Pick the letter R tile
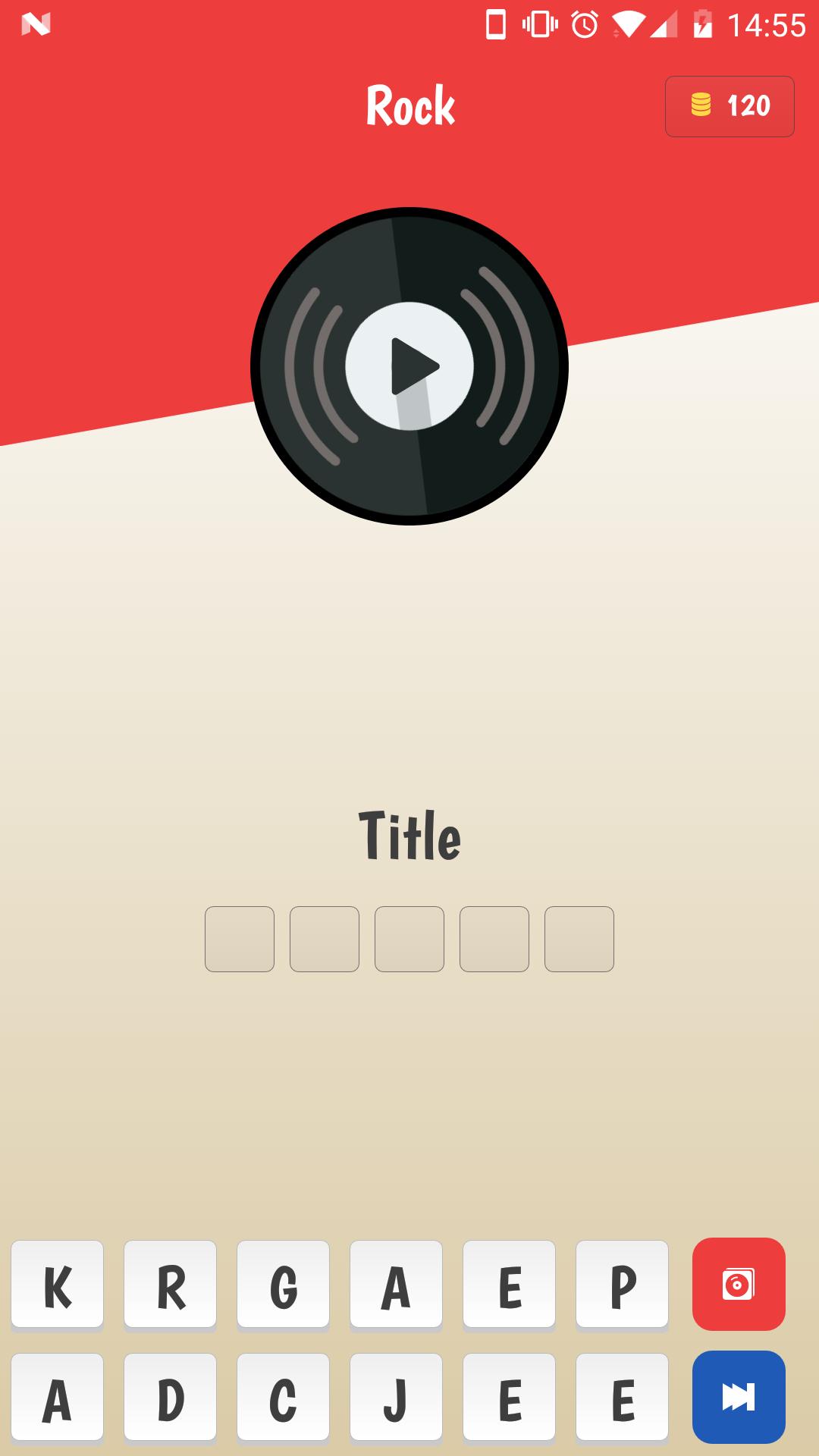The height and width of the screenshot is (1456, 819). tap(170, 1285)
